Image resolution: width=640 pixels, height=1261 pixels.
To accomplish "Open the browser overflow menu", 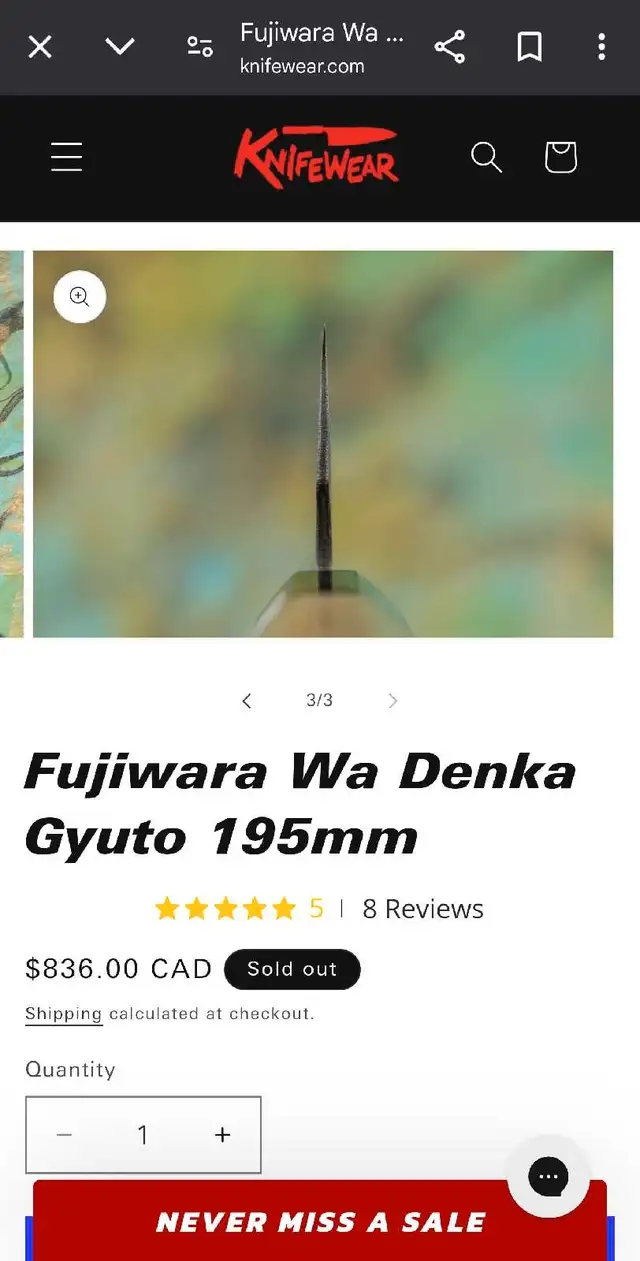I will pos(601,46).
